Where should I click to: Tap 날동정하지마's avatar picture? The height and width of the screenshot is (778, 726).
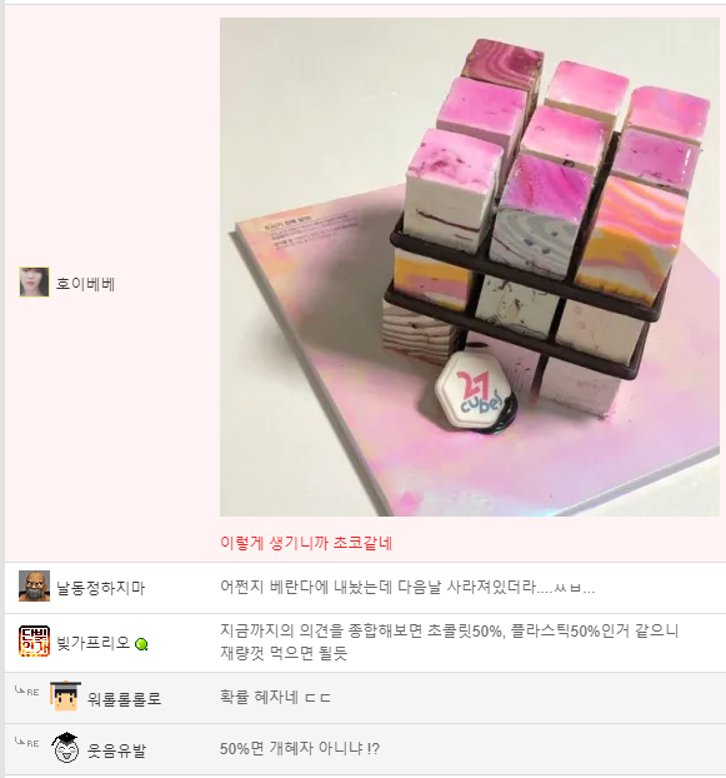[34, 587]
